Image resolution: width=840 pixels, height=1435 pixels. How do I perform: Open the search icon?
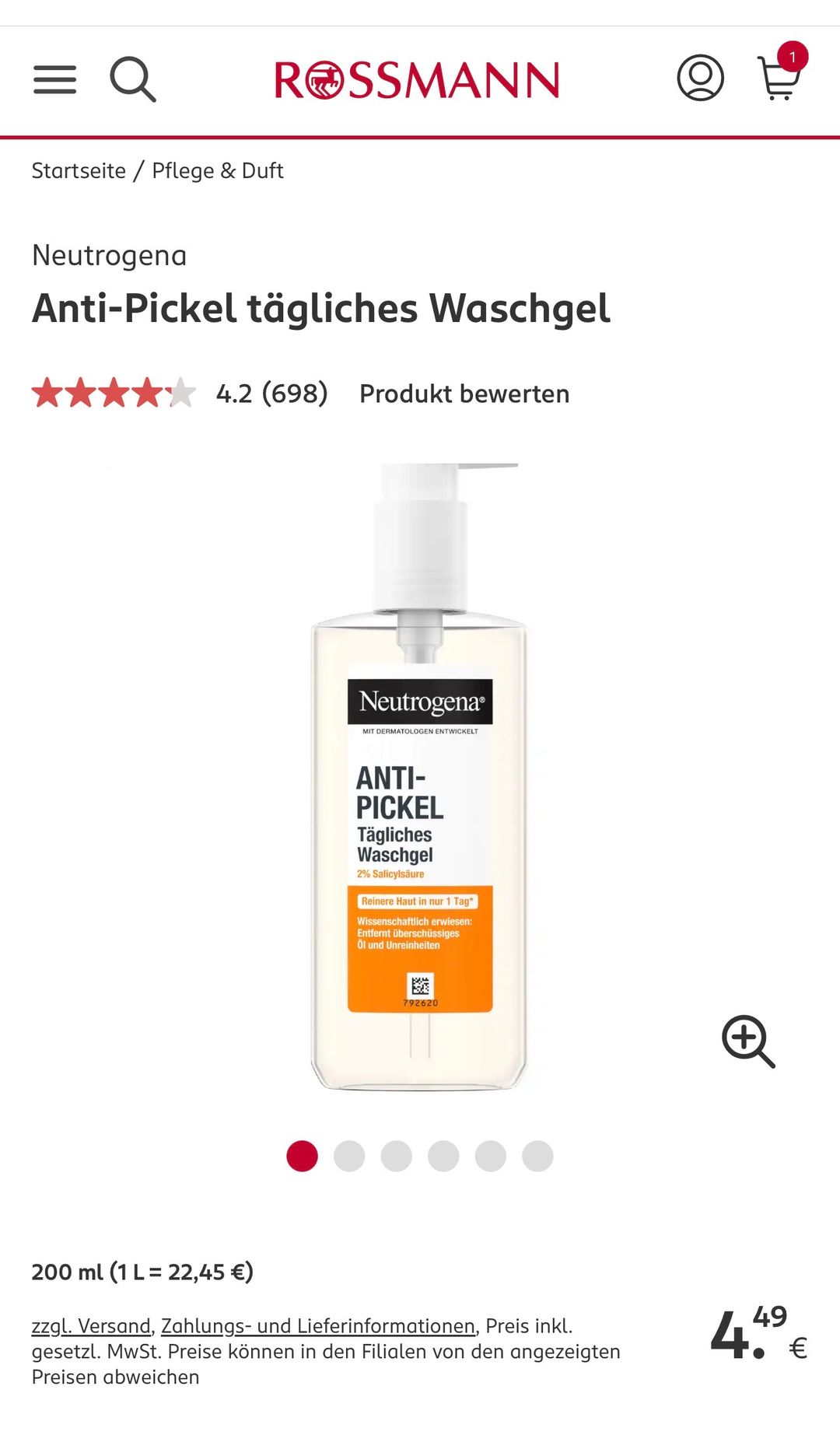pyautogui.click(x=133, y=79)
